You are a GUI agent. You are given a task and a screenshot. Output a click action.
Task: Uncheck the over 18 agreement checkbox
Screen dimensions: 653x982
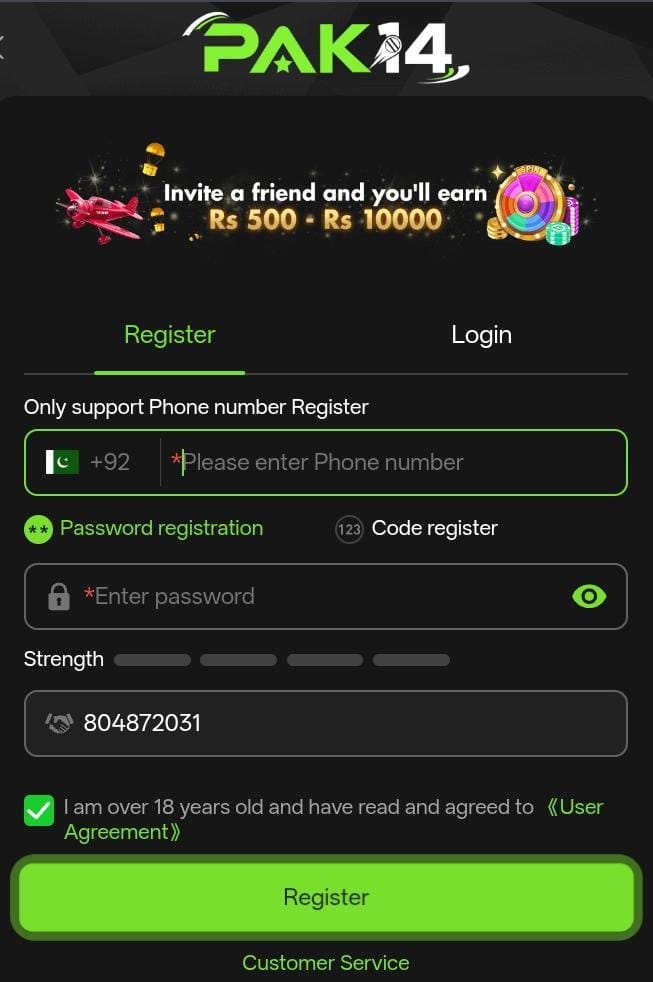39,810
